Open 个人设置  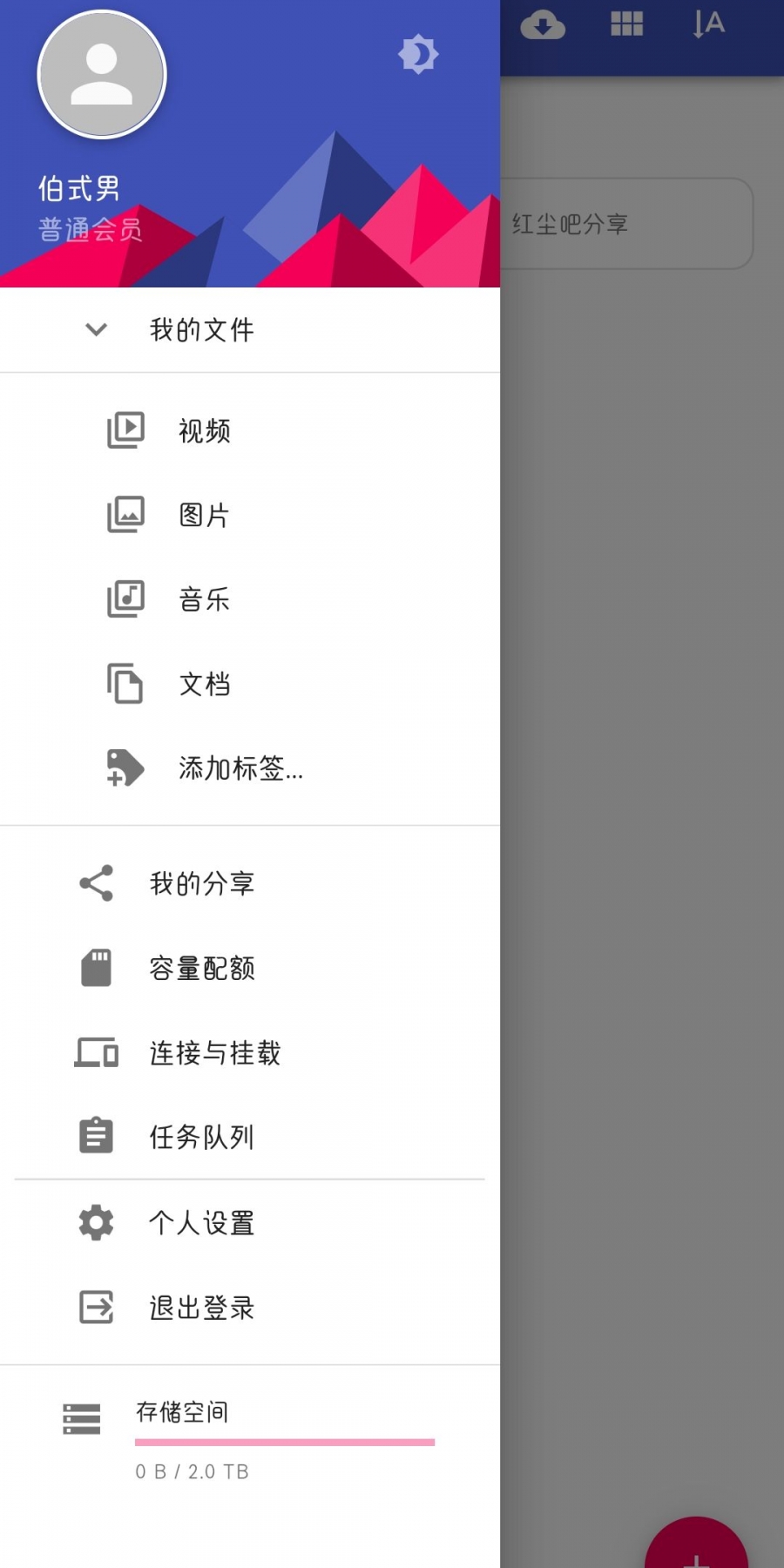click(250, 1223)
